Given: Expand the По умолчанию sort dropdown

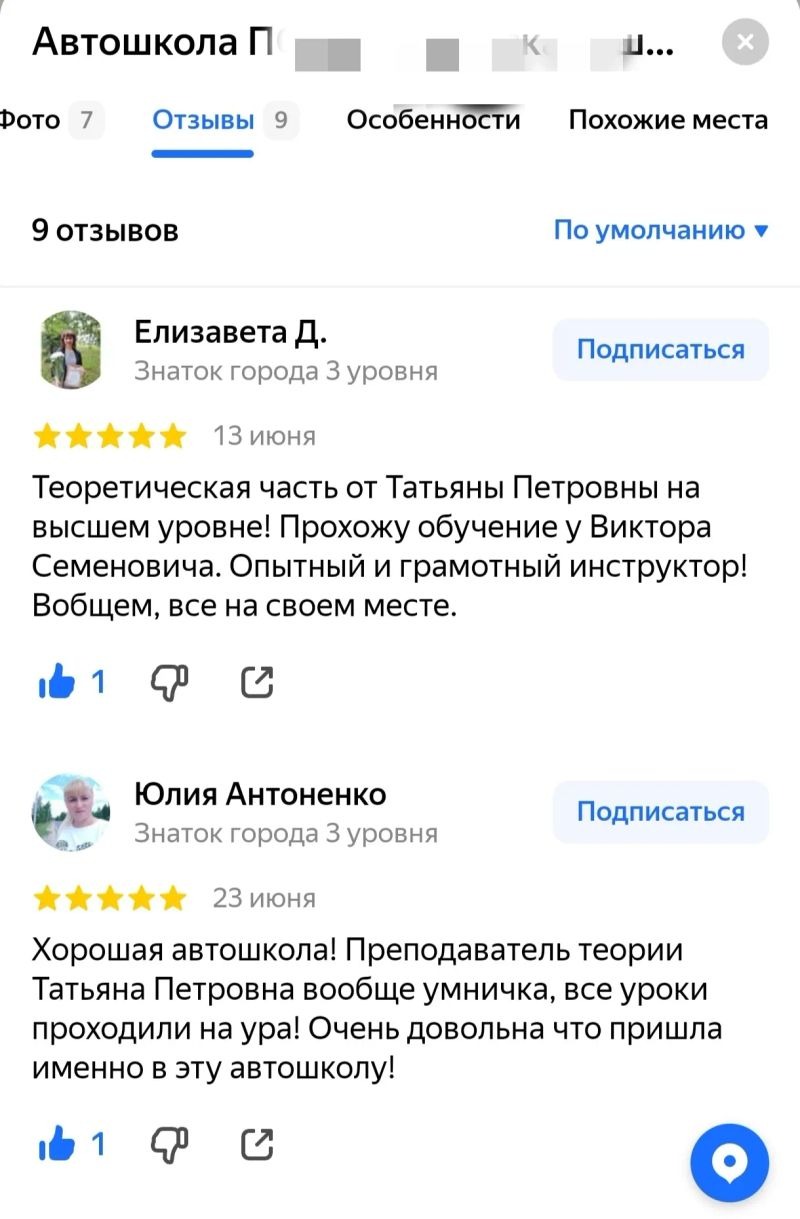Looking at the screenshot, I should 661,230.
